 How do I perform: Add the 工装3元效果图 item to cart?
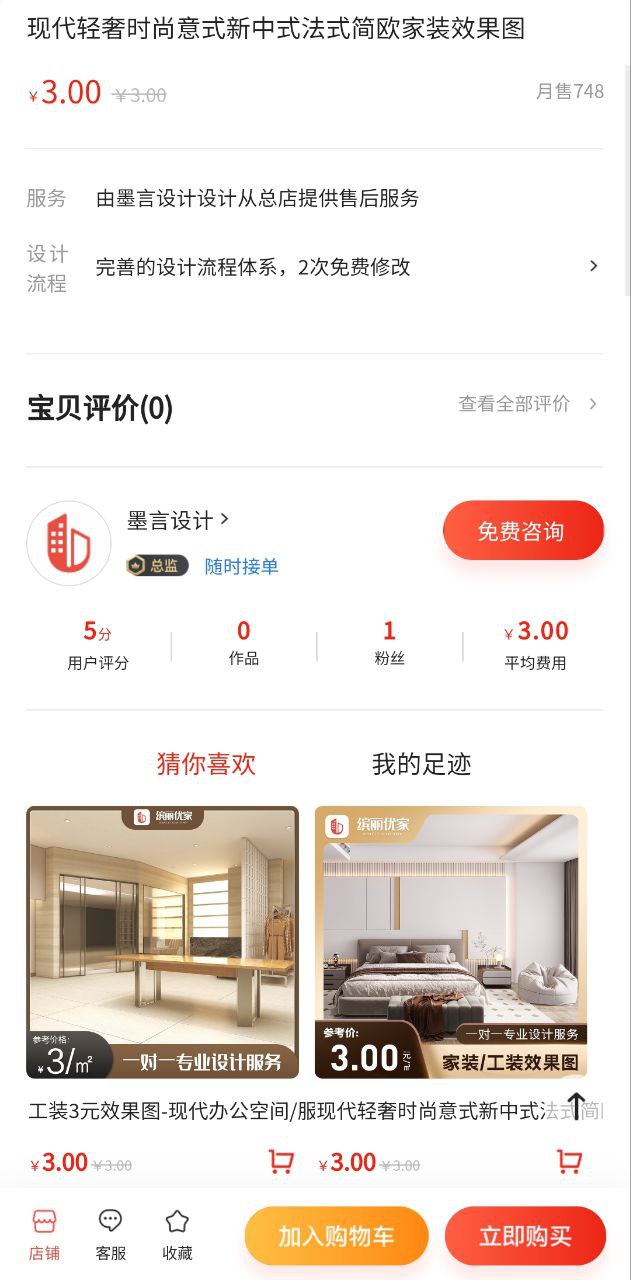(x=281, y=1162)
